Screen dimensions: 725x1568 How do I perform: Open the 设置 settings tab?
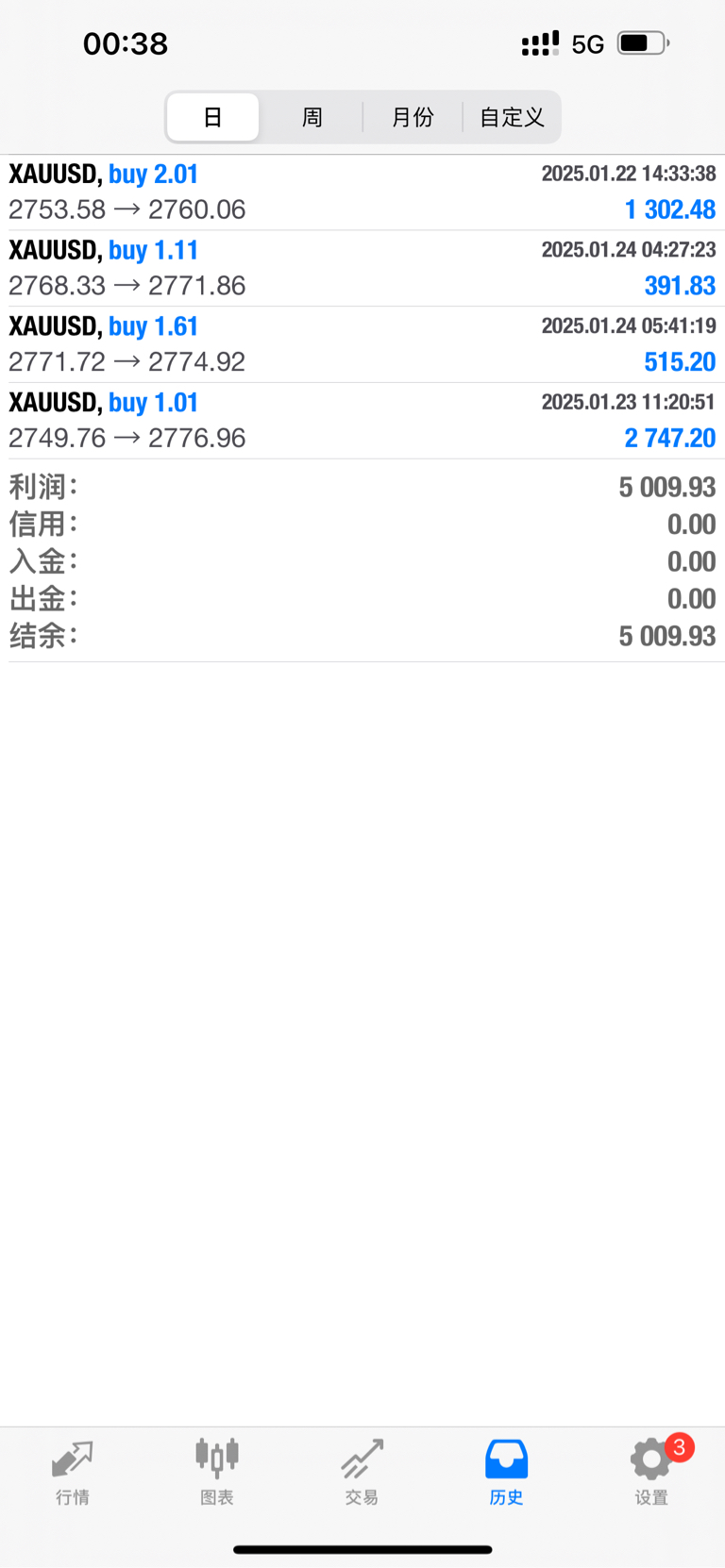tap(651, 1472)
